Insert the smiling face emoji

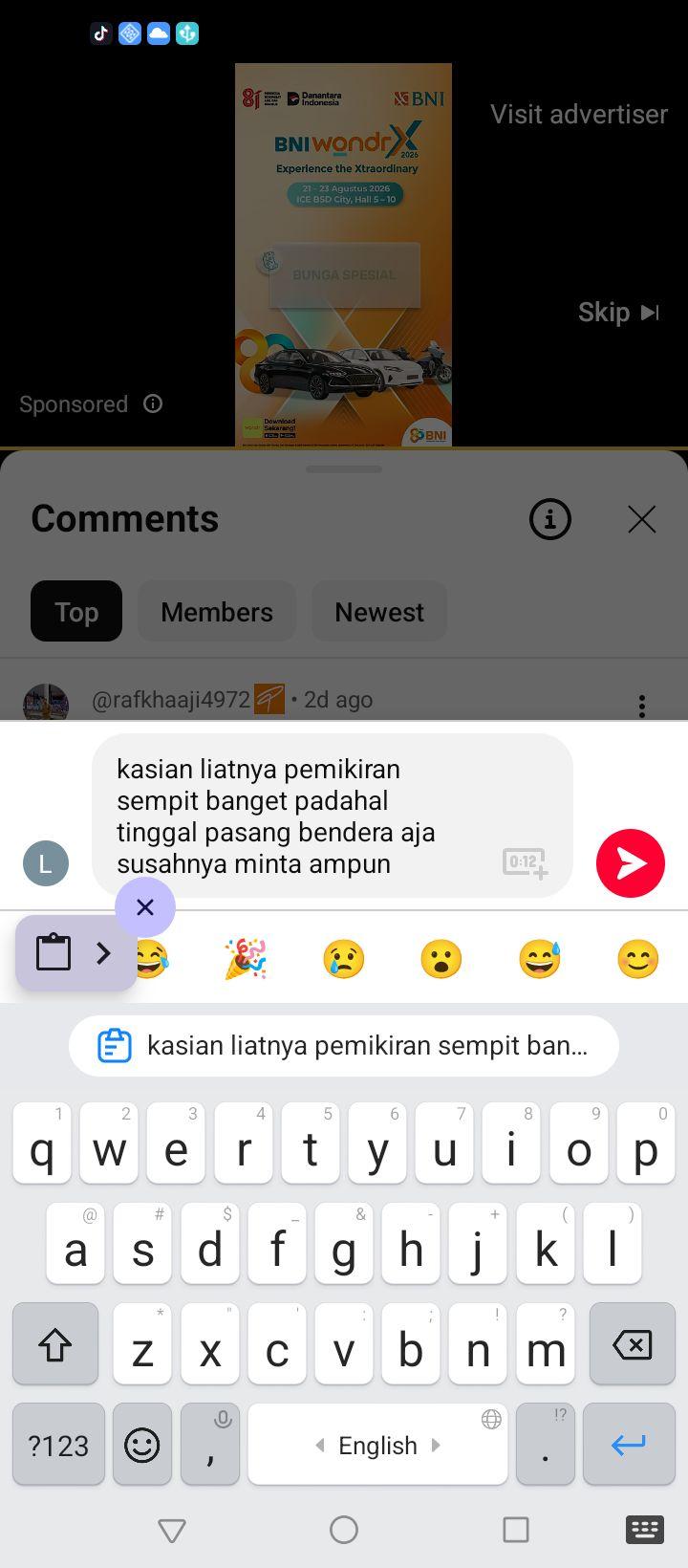[x=638, y=959]
